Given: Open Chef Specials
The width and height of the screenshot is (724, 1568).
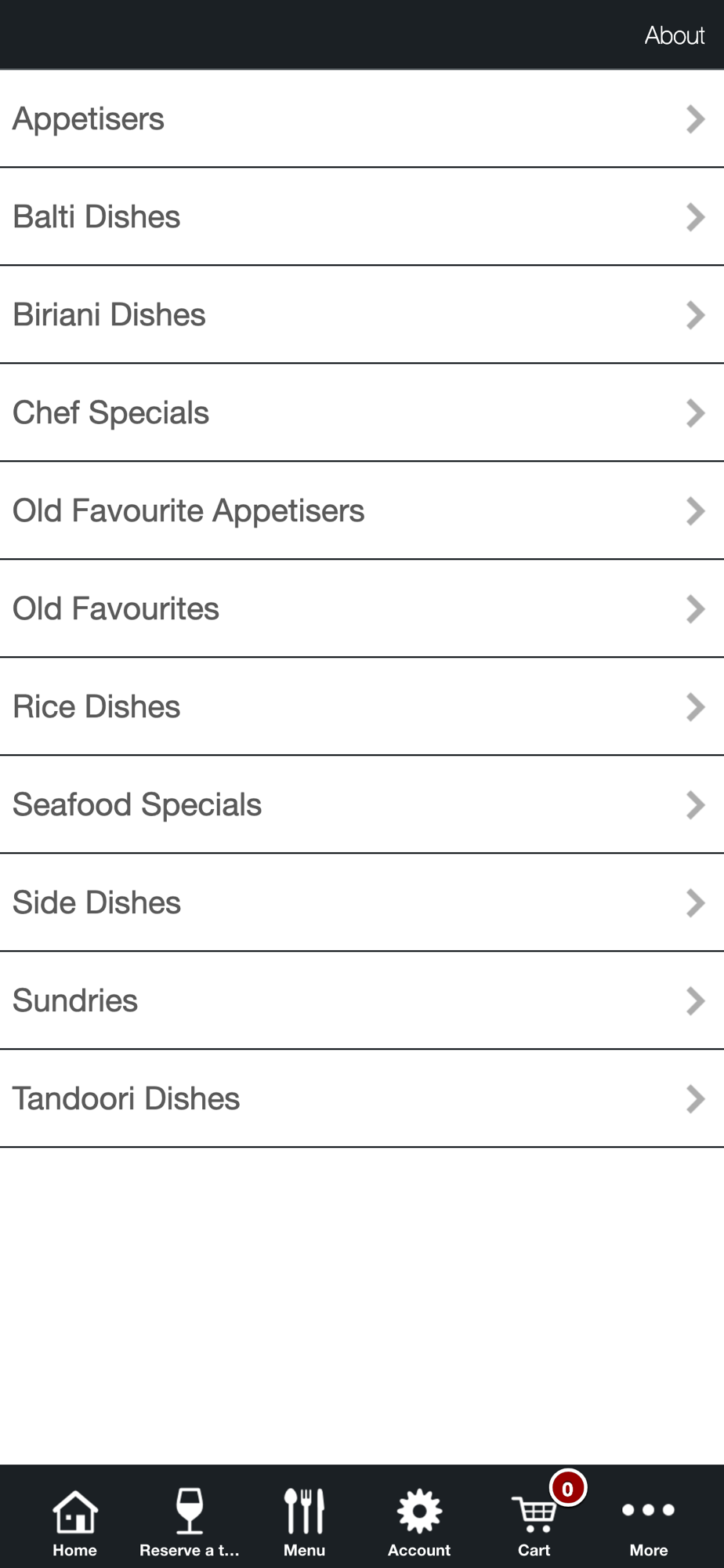Looking at the screenshot, I should [362, 412].
